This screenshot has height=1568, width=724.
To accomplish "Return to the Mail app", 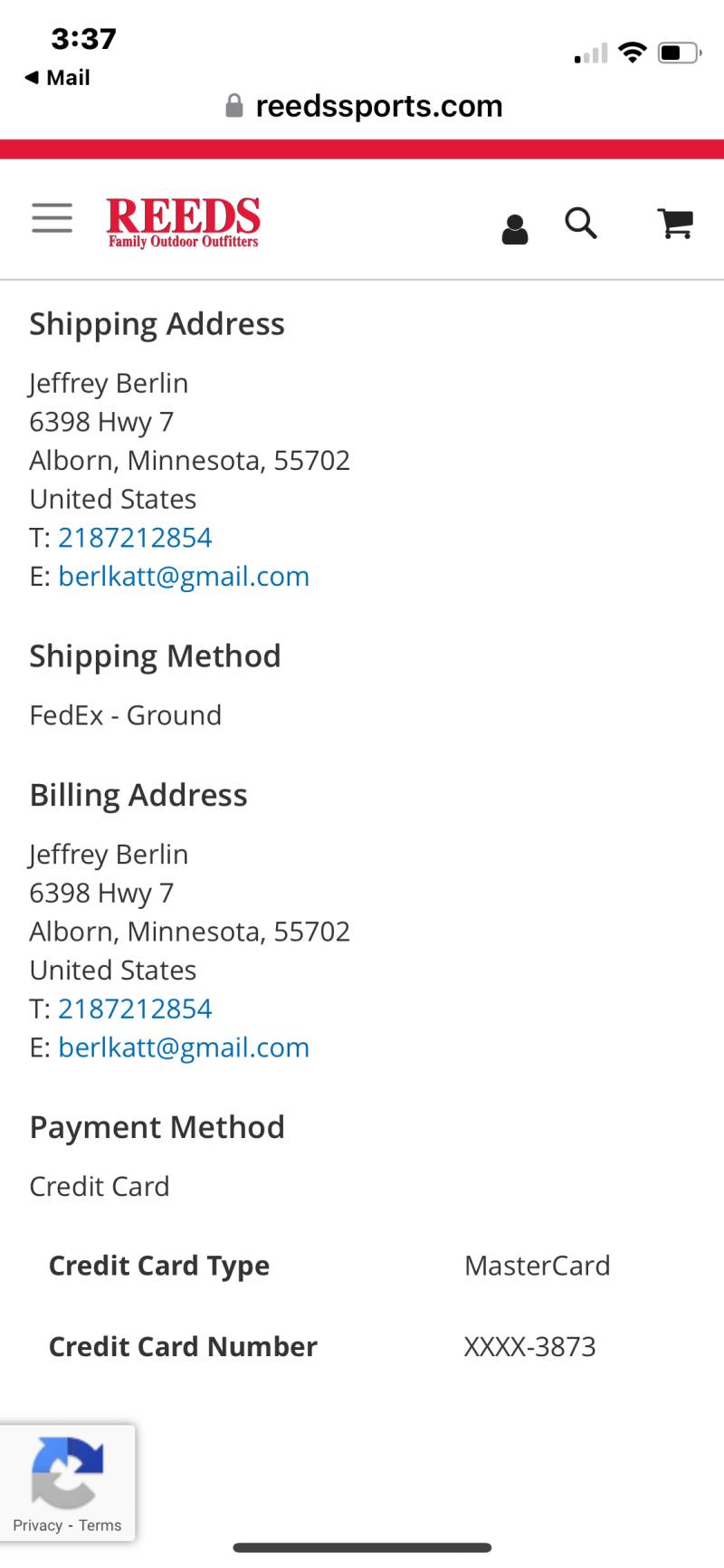I will click(57, 78).
